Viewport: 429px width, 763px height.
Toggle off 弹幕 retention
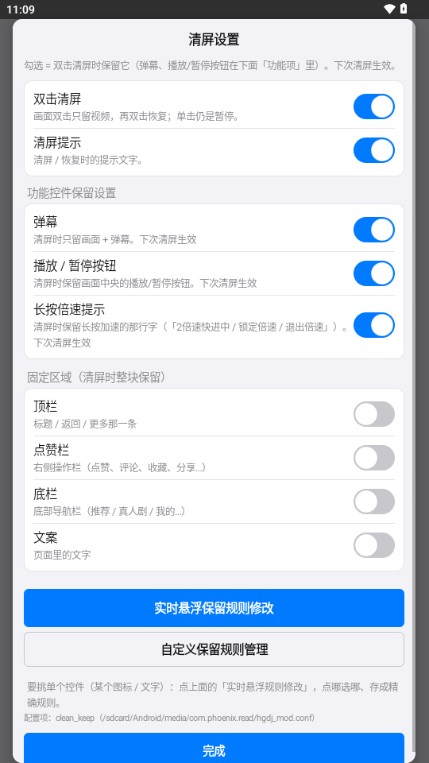(374, 230)
